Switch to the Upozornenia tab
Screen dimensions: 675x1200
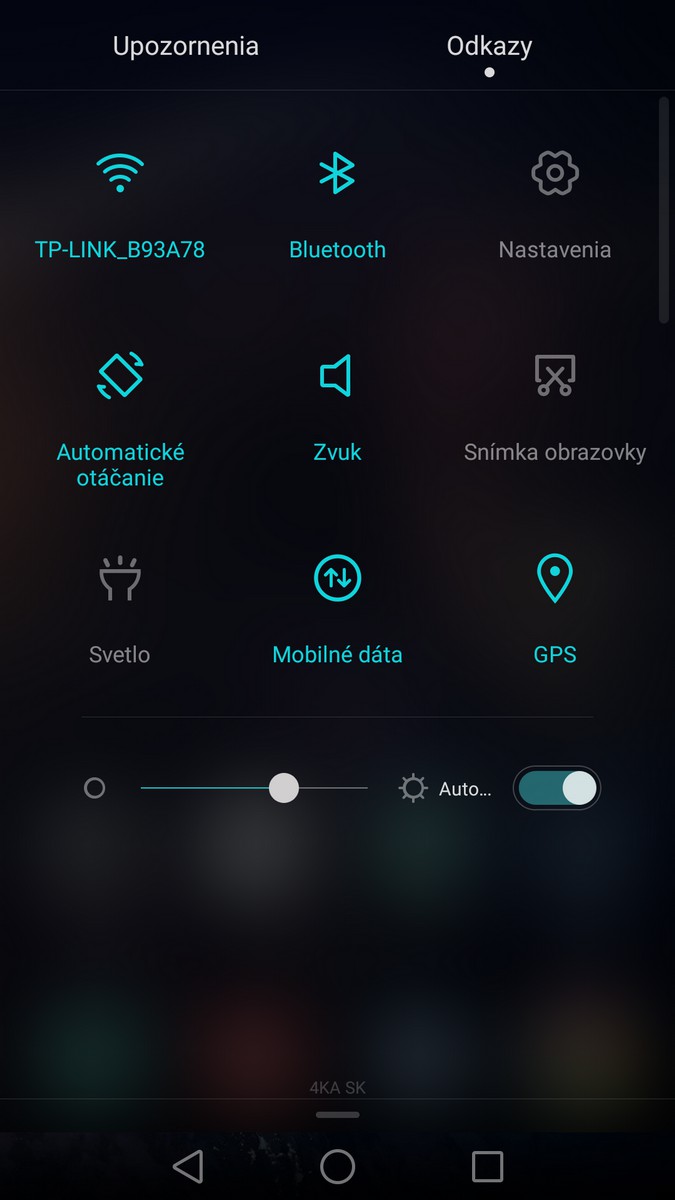[x=185, y=46]
